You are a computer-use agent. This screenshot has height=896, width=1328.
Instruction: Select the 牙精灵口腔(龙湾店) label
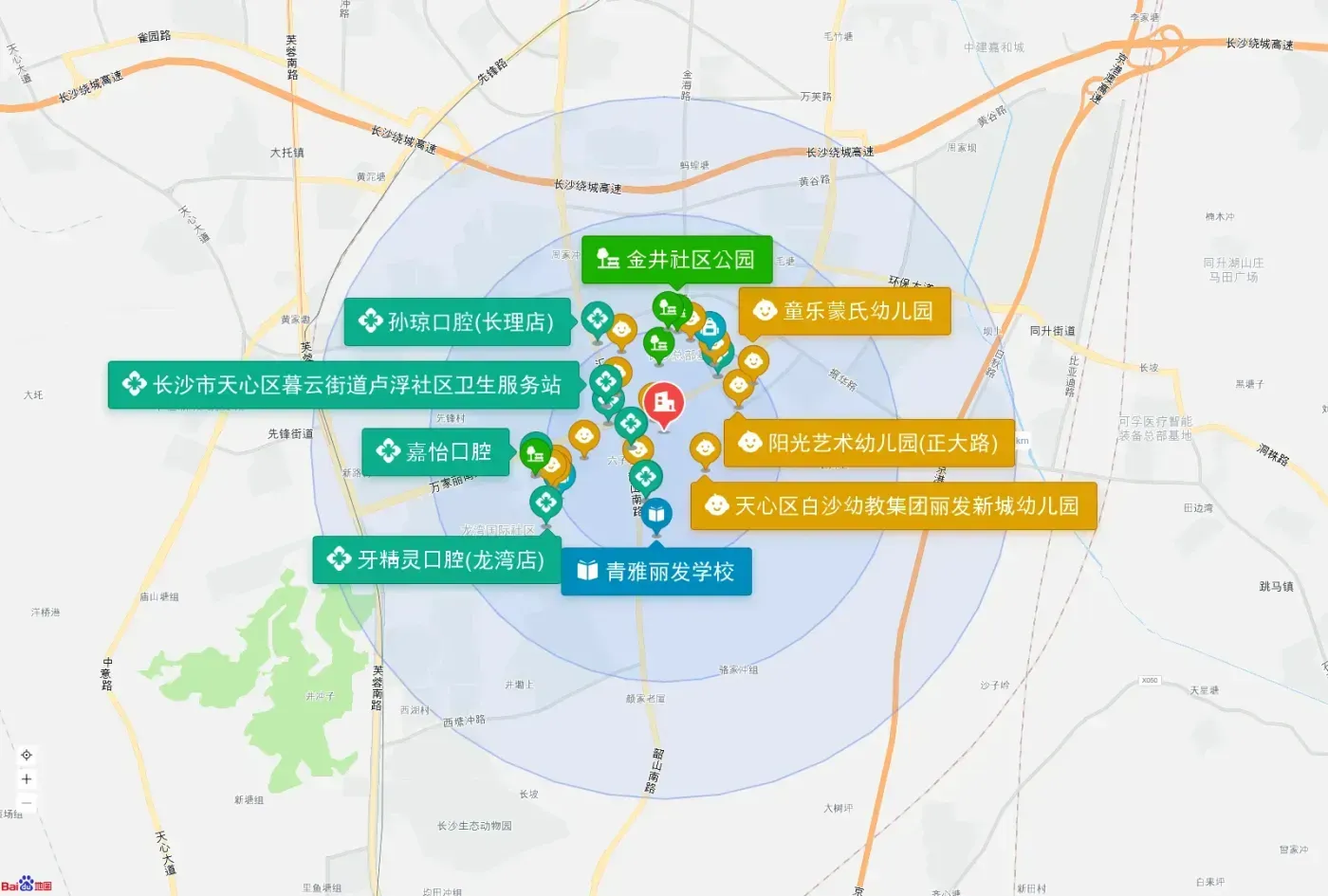pyautogui.click(x=437, y=560)
